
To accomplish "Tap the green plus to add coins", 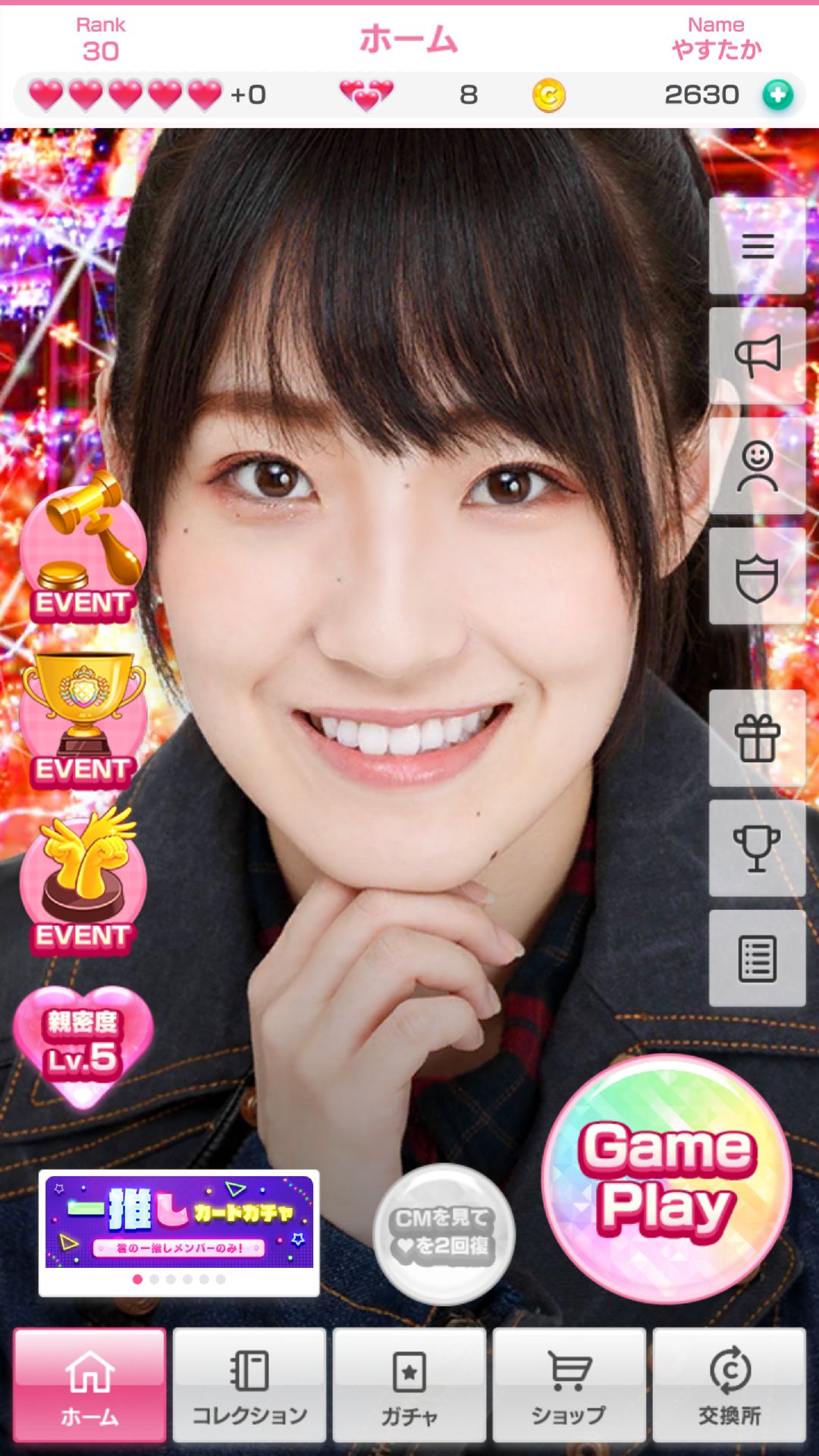I will (x=777, y=95).
